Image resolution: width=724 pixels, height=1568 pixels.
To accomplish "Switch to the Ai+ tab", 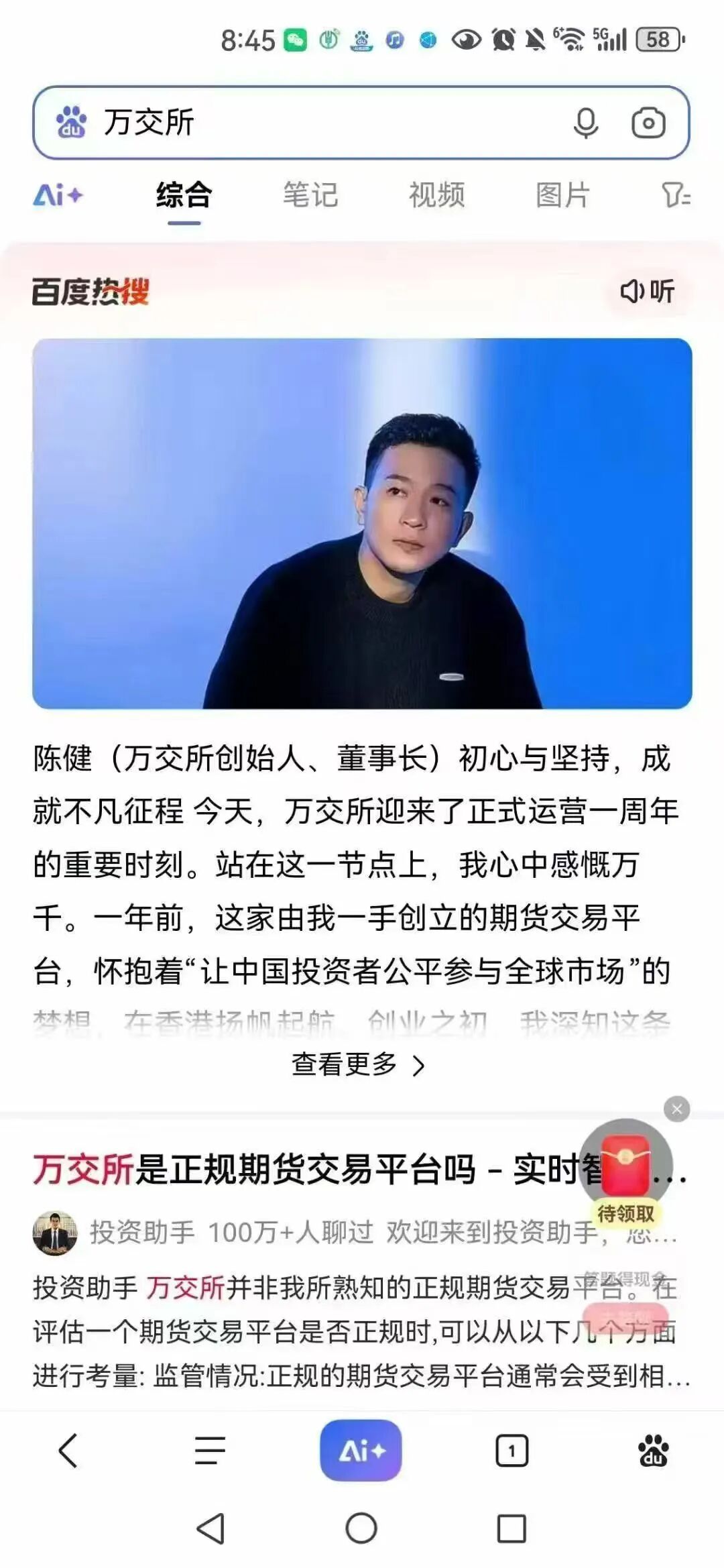I will (58, 196).
